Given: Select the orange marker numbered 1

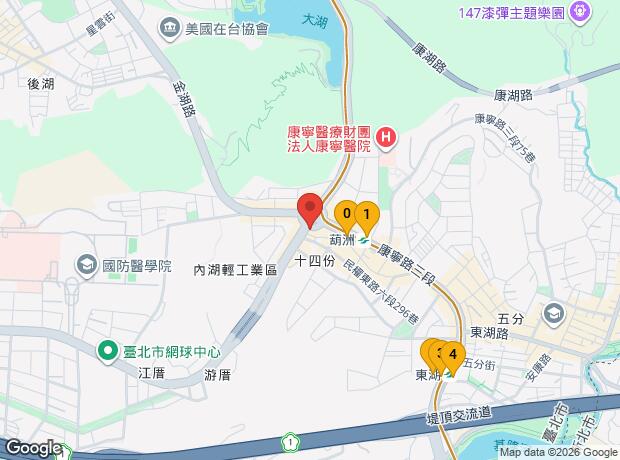Looking at the screenshot, I should 367,214.
